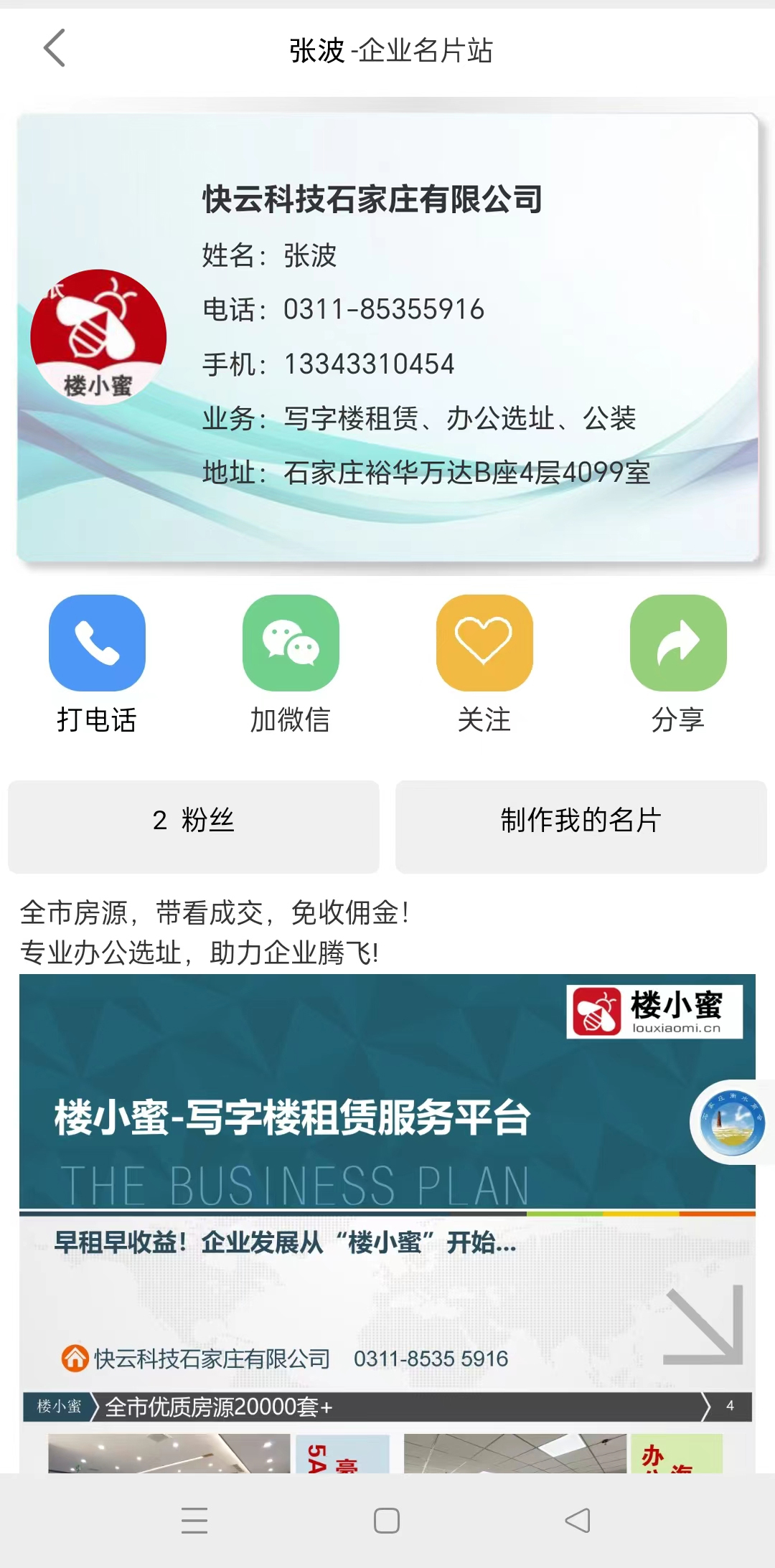The width and height of the screenshot is (775, 1568).
Task: Open recent apps from navigation bar
Action: point(194,1521)
